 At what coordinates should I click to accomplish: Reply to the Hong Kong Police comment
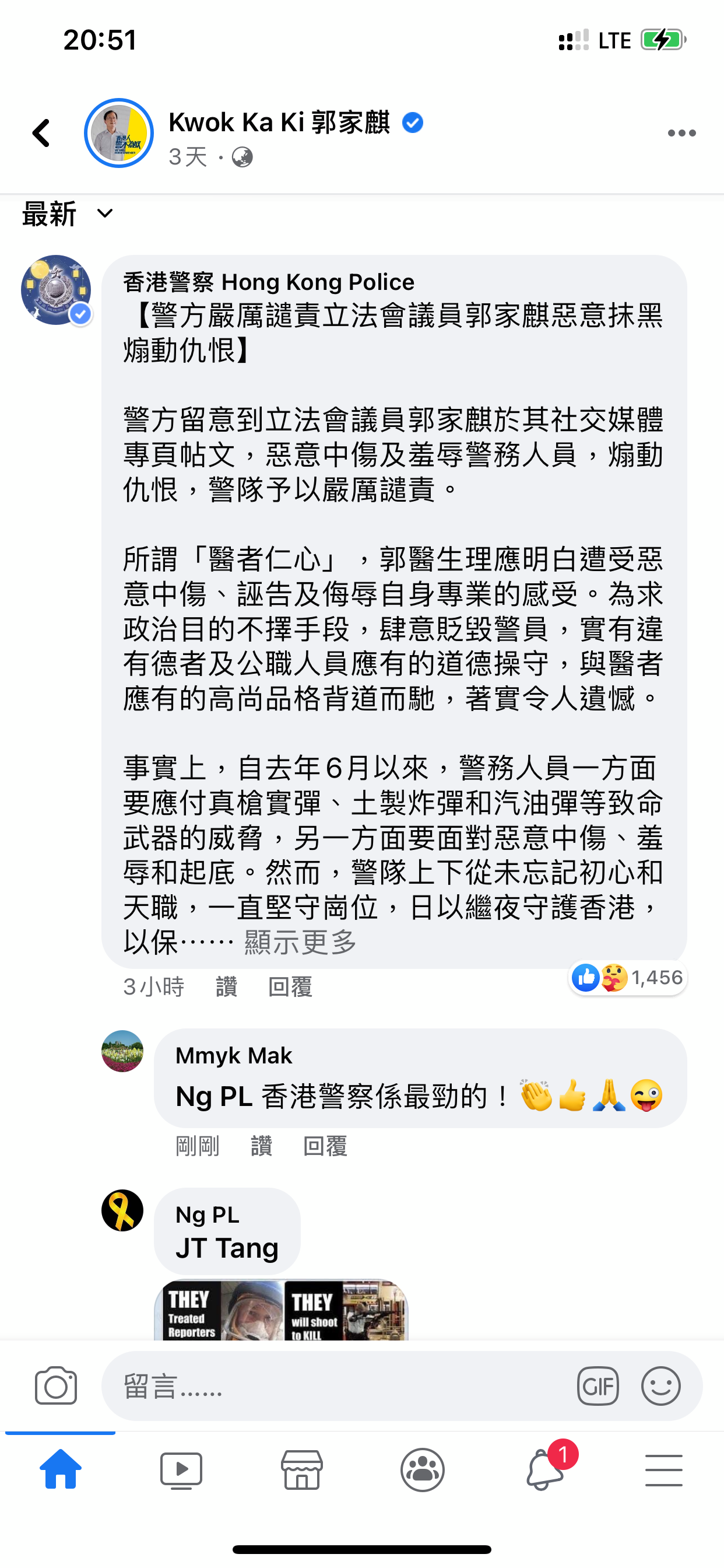click(x=290, y=986)
